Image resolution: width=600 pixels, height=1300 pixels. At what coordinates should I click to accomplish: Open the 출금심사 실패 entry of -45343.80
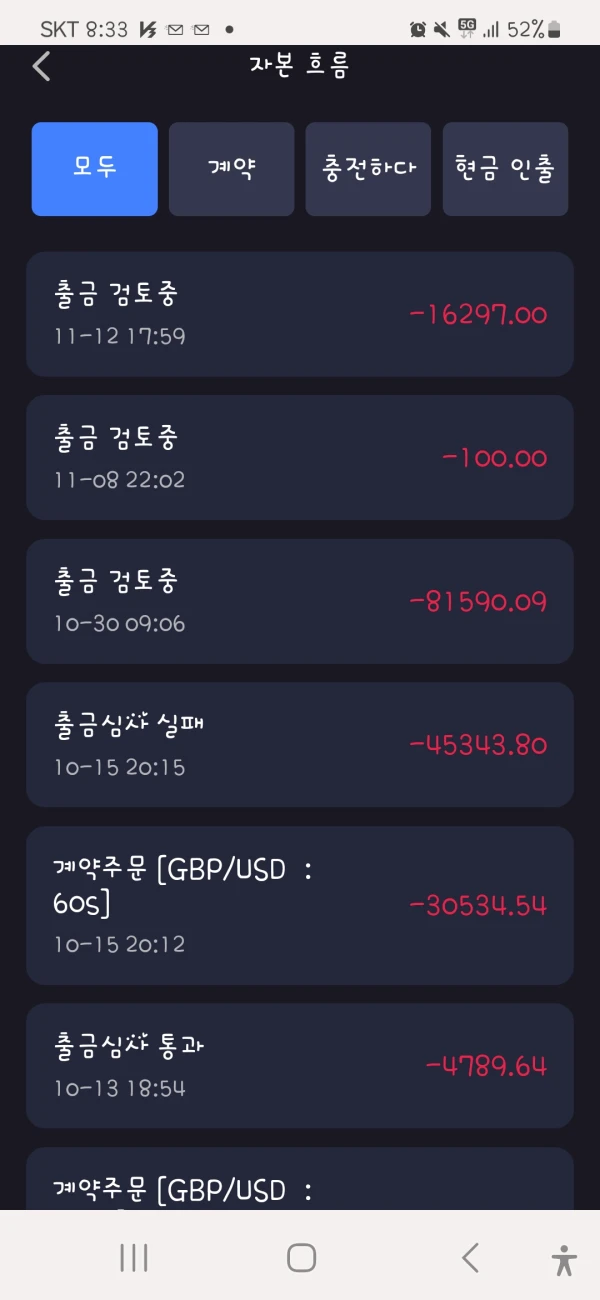[300, 745]
